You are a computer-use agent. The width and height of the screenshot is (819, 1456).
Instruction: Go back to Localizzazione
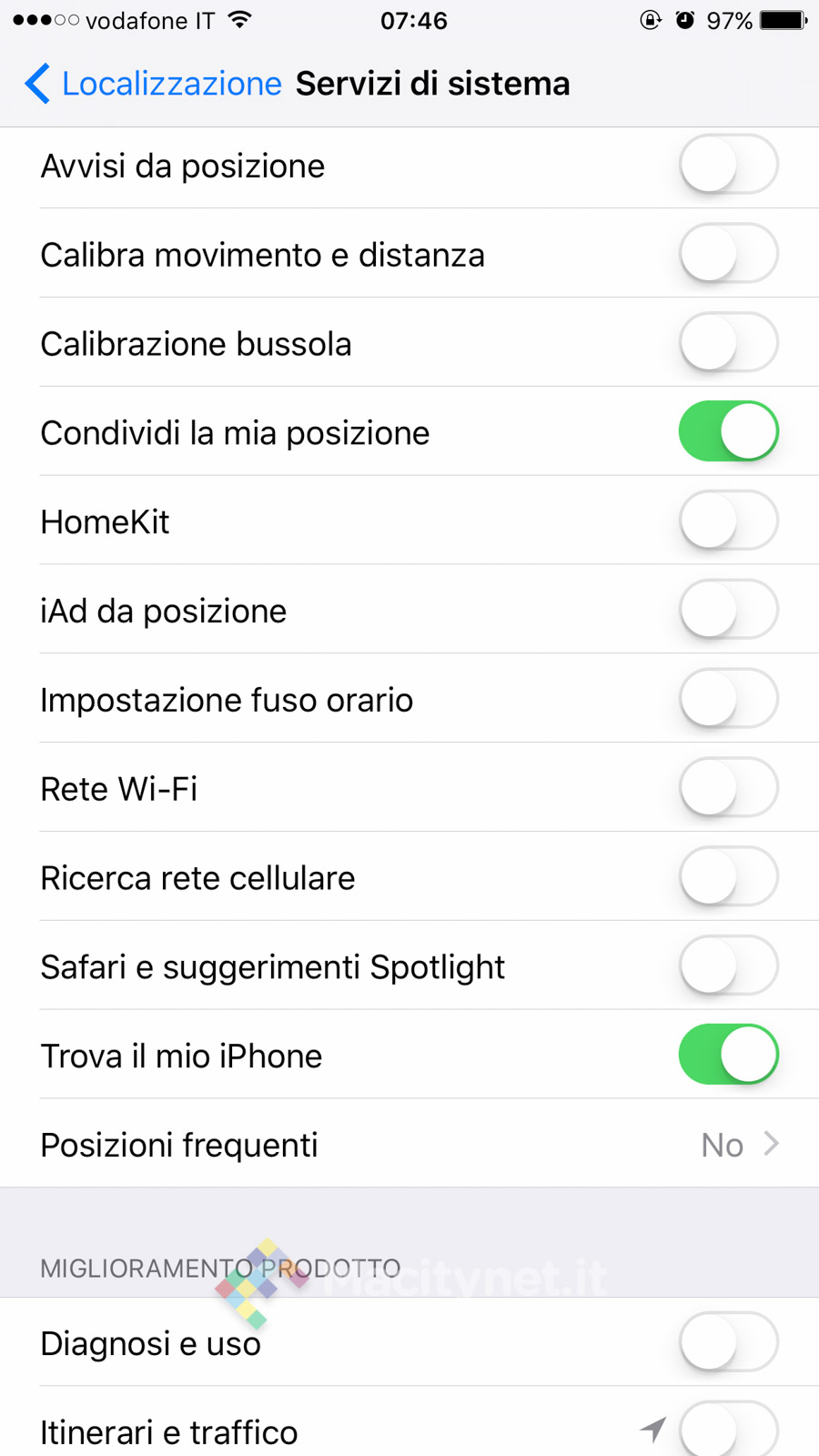pos(153,84)
